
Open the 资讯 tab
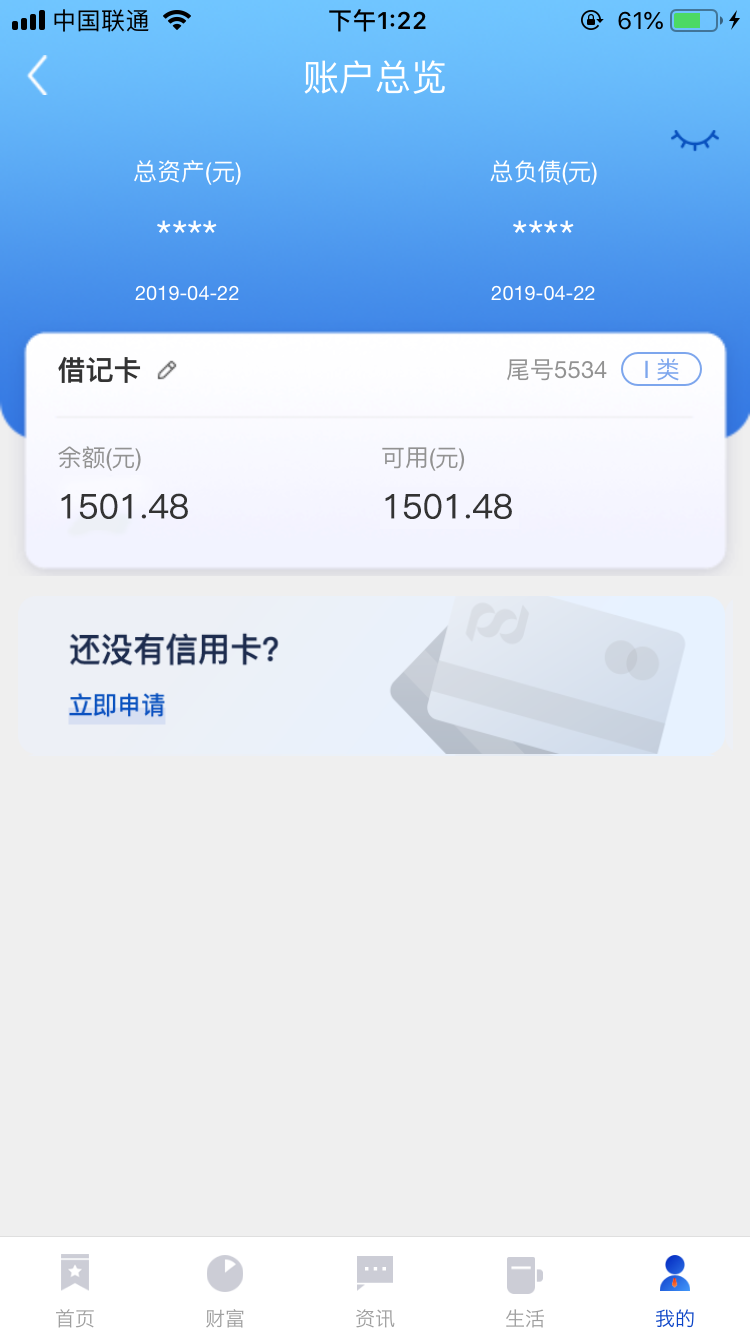pyautogui.click(x=375, y=1291)
